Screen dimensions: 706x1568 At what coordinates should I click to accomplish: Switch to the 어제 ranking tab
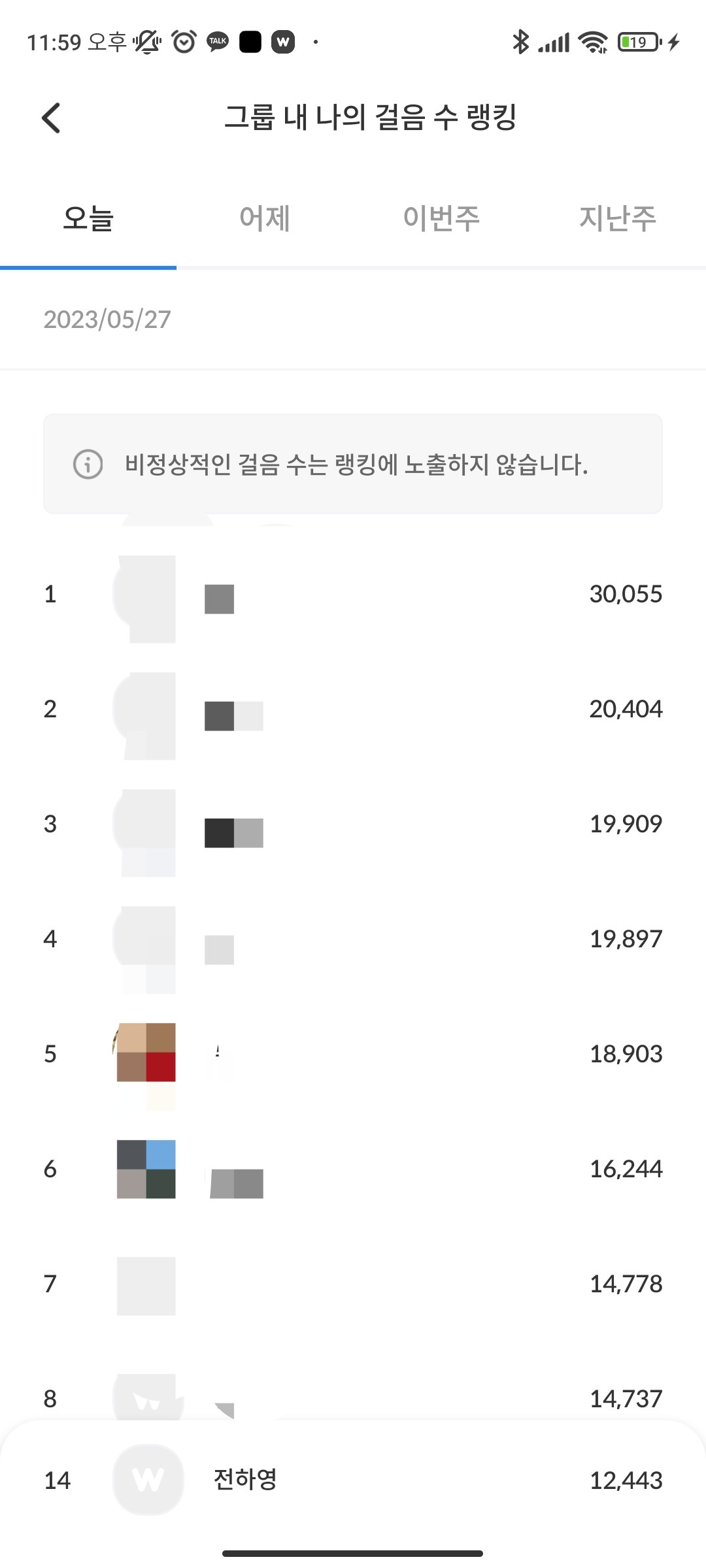[x=265, y=218]
